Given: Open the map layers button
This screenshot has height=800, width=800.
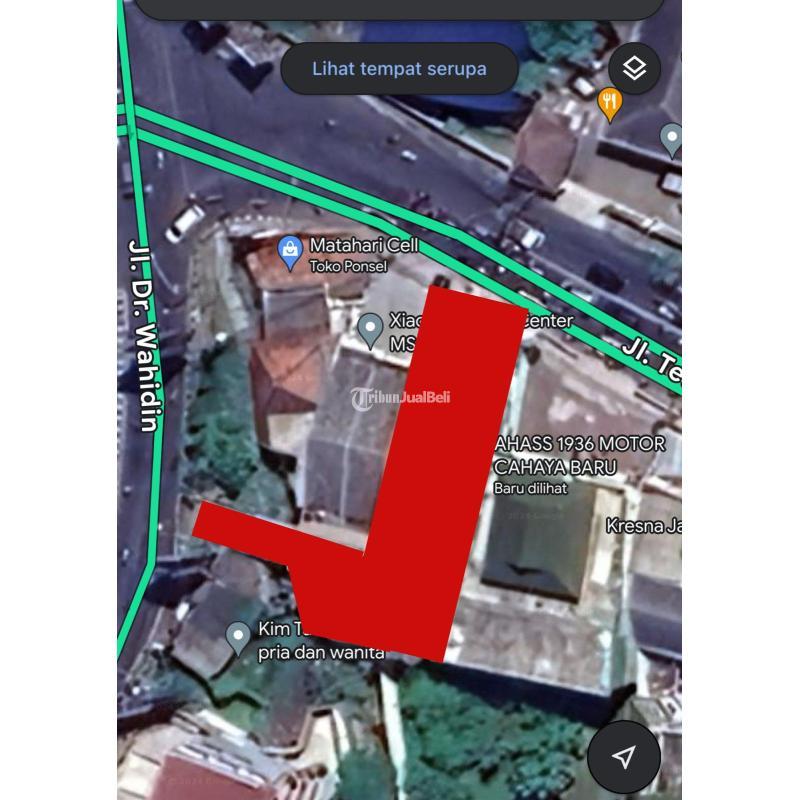Looking at the screenshot, I should tap(634, 69).
